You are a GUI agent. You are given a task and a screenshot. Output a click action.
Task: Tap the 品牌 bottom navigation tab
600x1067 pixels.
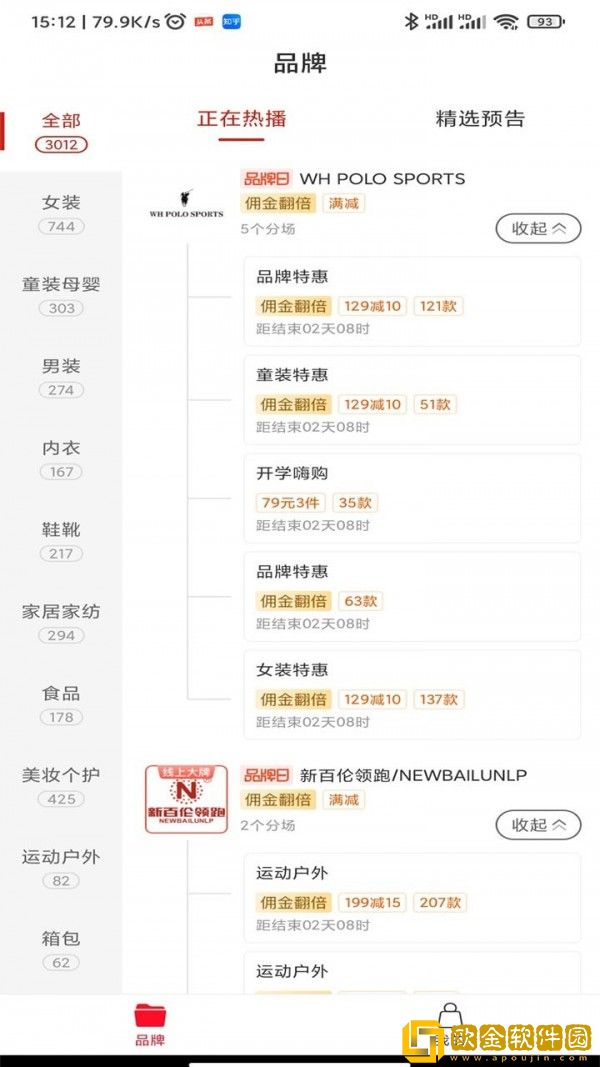tap(150, 1025)
